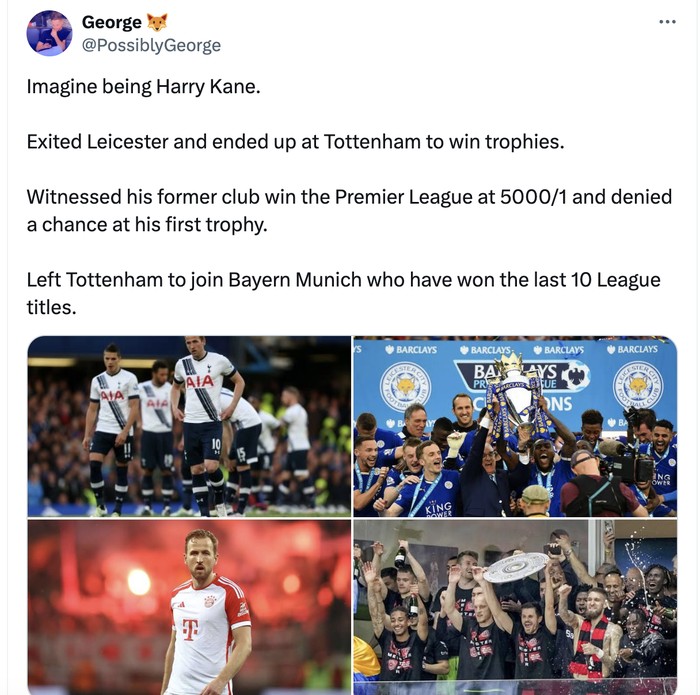700x695 pixels.
Task: View the Leicester Premier League trophy photo
Action: click(515, 425)
